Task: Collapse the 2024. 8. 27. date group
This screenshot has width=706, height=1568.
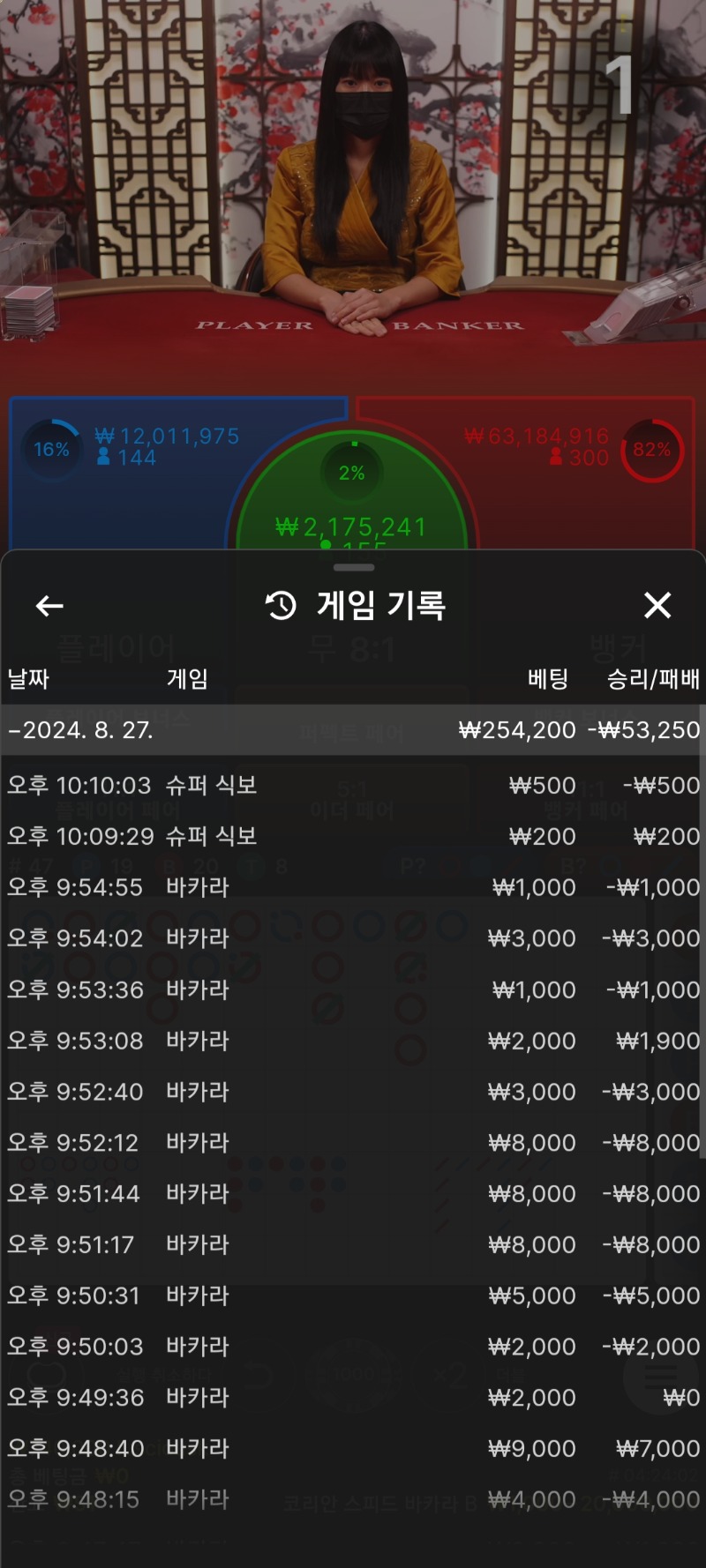Action: click(x=353, y=730)
